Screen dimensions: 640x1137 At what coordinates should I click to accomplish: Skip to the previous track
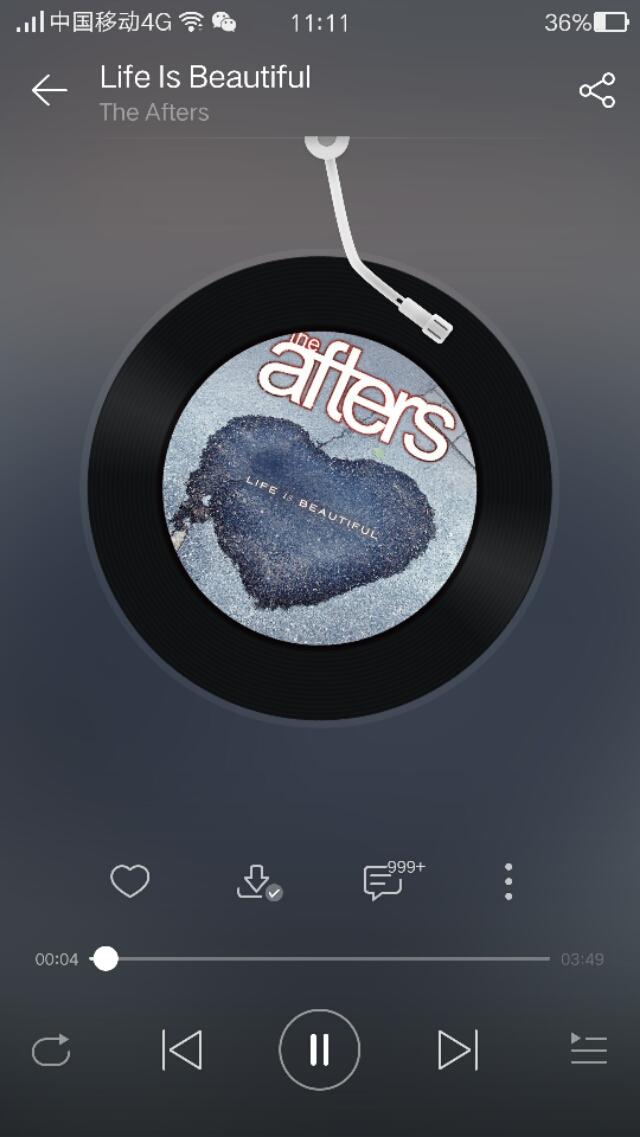[182, 1050]
